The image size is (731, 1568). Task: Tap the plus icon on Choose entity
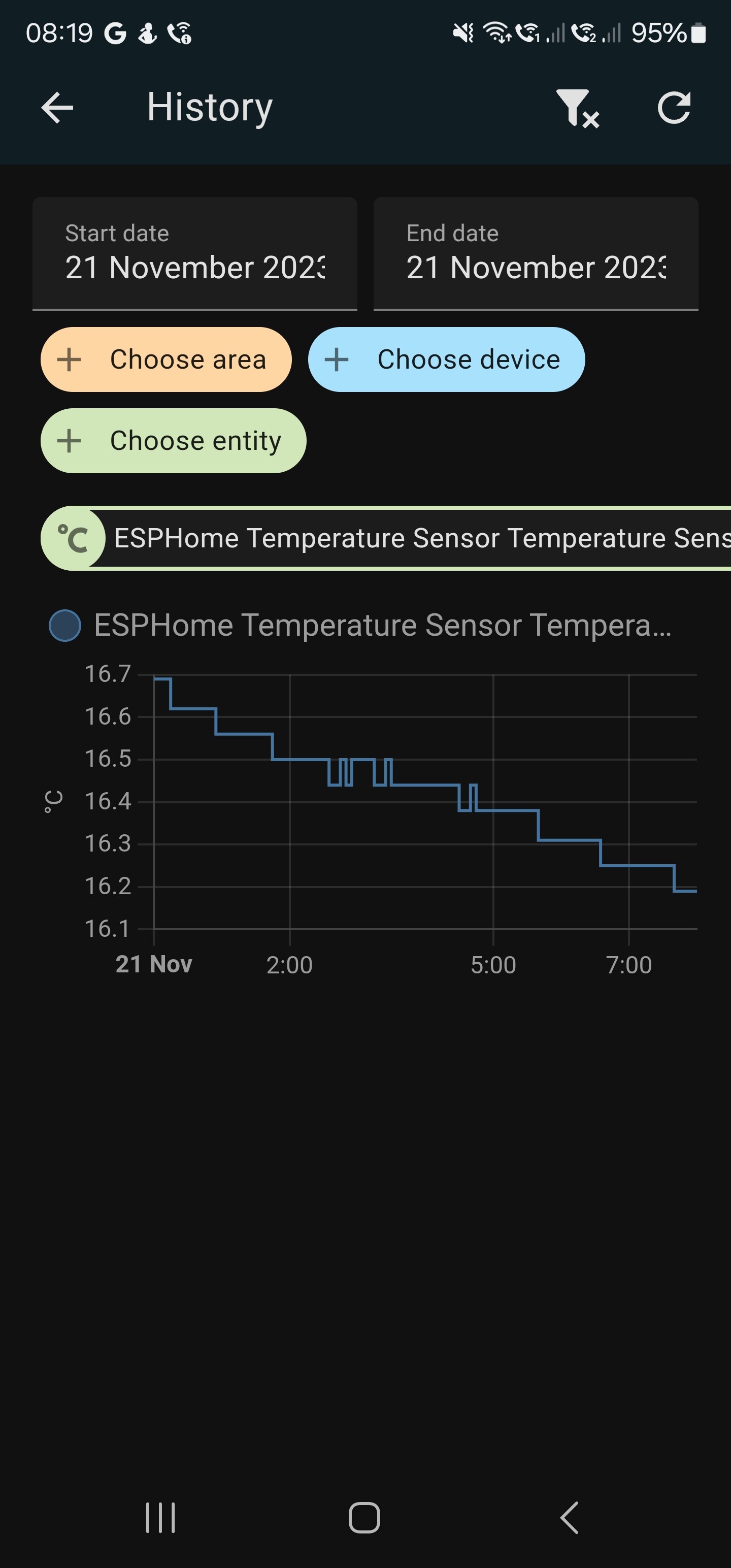pyautogui.click(x=71, y=440)
